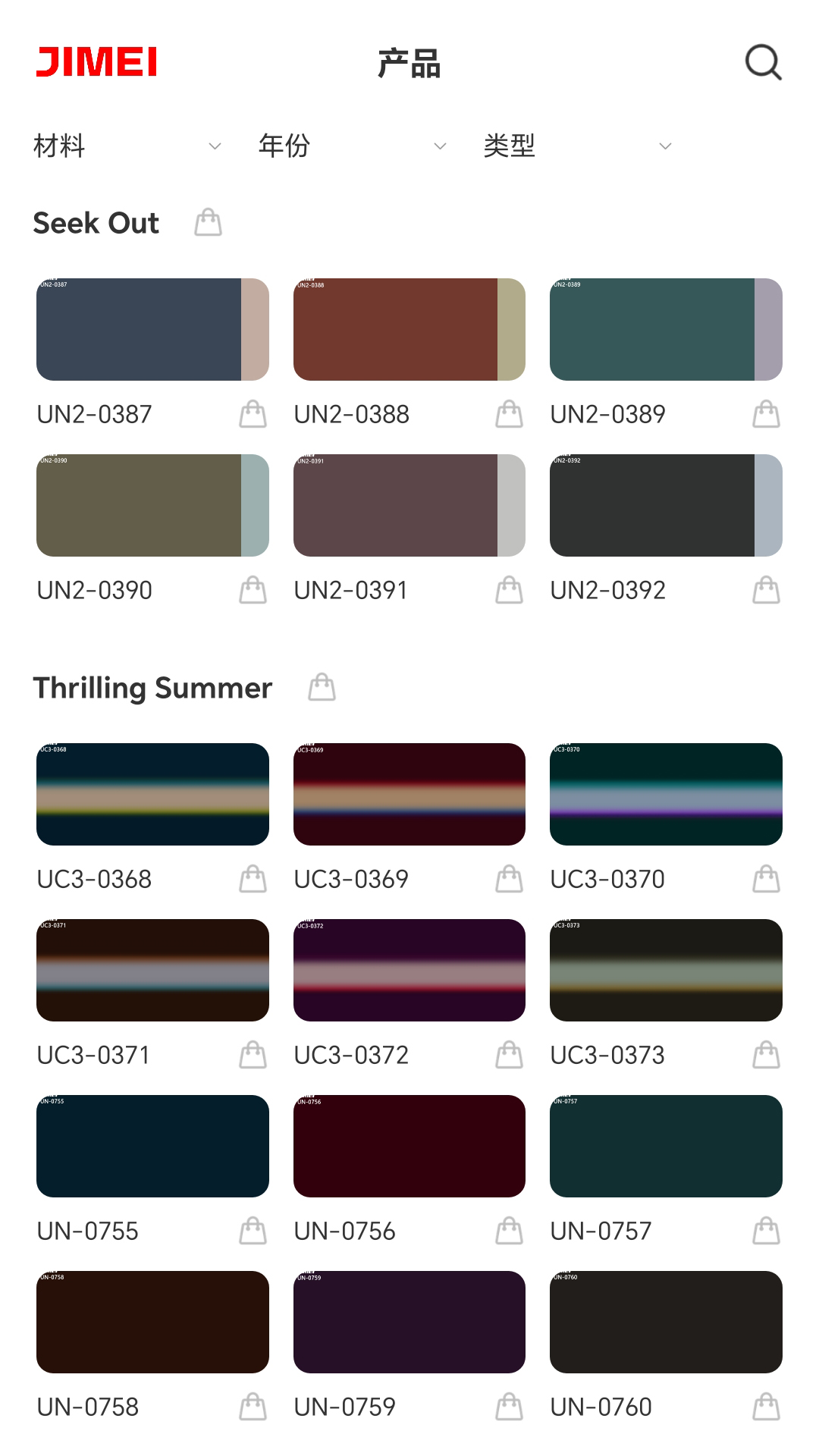Add UN-0757 via its bag icon
This screenshot has width=819, height=1456.
point(767,1231)
